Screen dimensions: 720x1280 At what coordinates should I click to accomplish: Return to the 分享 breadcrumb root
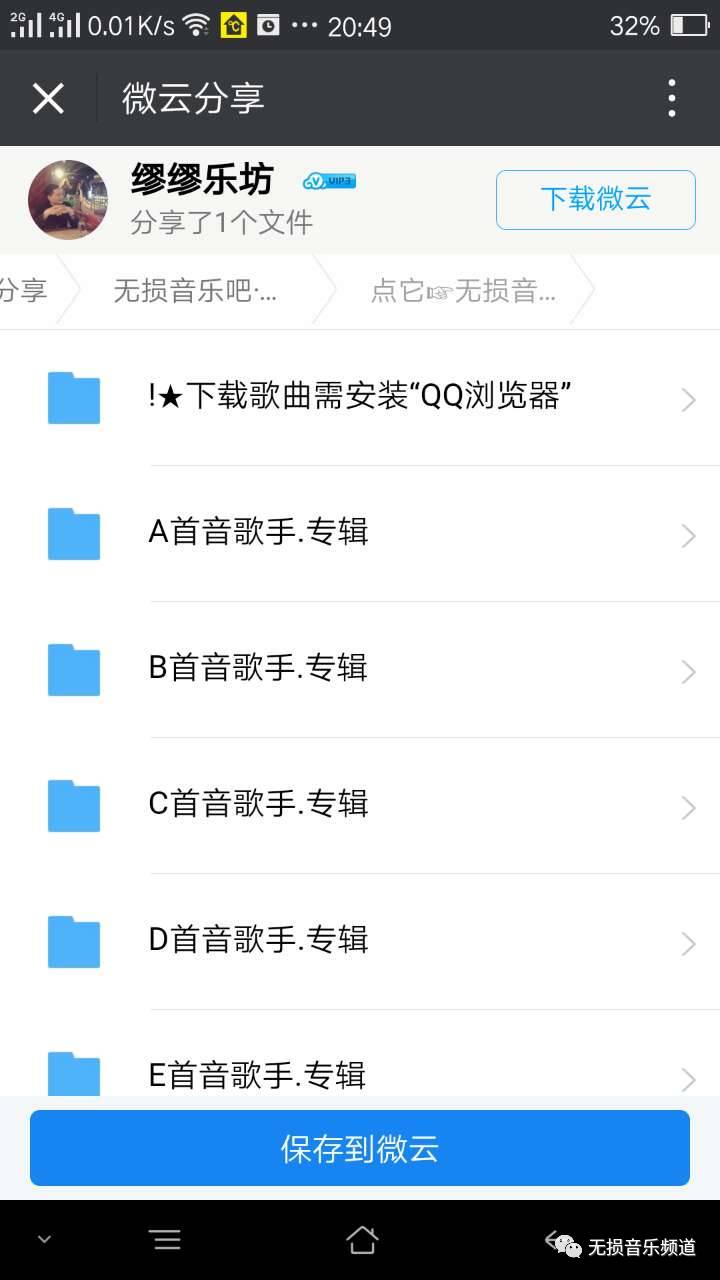coord(22,291)
